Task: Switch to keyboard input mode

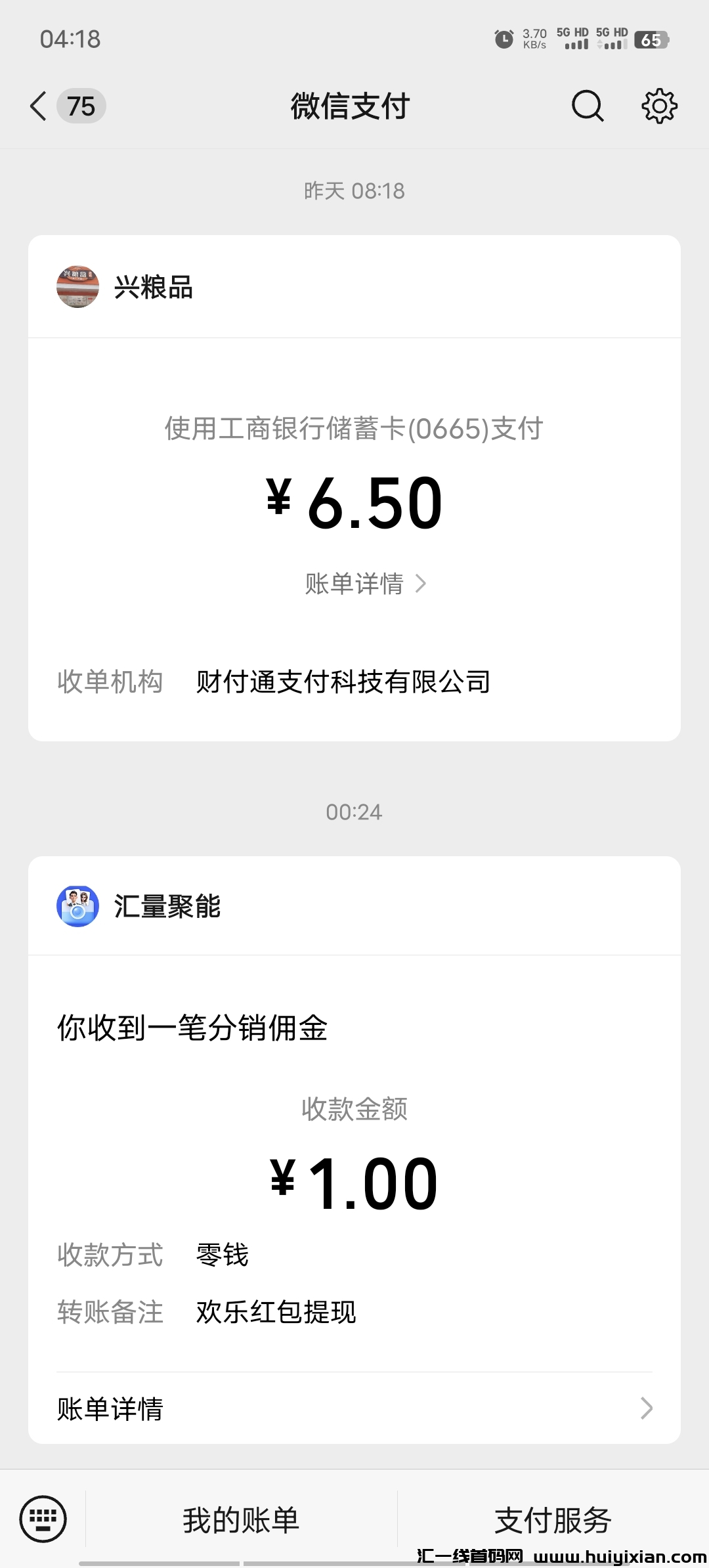Action: click(x=43, y=1519)
